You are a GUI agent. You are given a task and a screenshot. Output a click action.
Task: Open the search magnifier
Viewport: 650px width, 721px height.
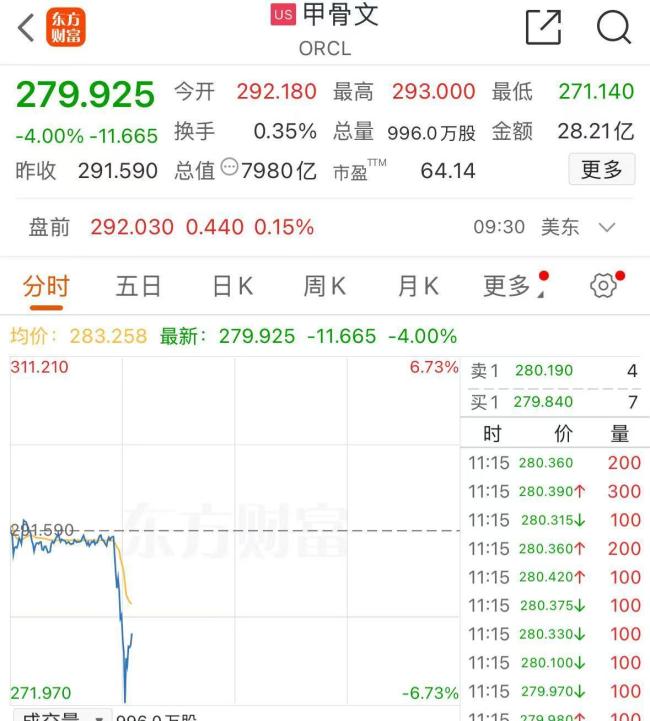(614, 28)
